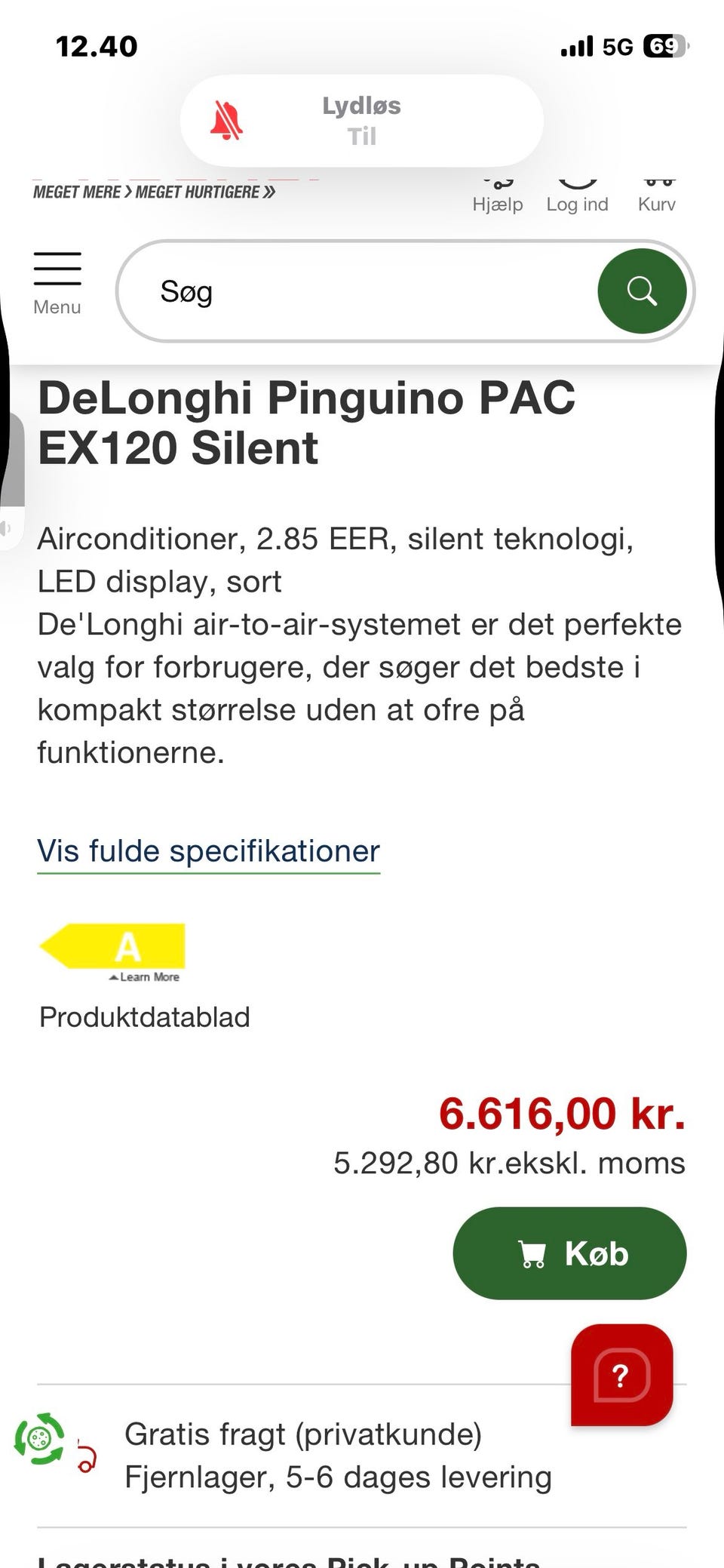Open the Produktdatablad
This screenshot has width=724, height=1568.
pyautogui.click(x=144, y=1017)
